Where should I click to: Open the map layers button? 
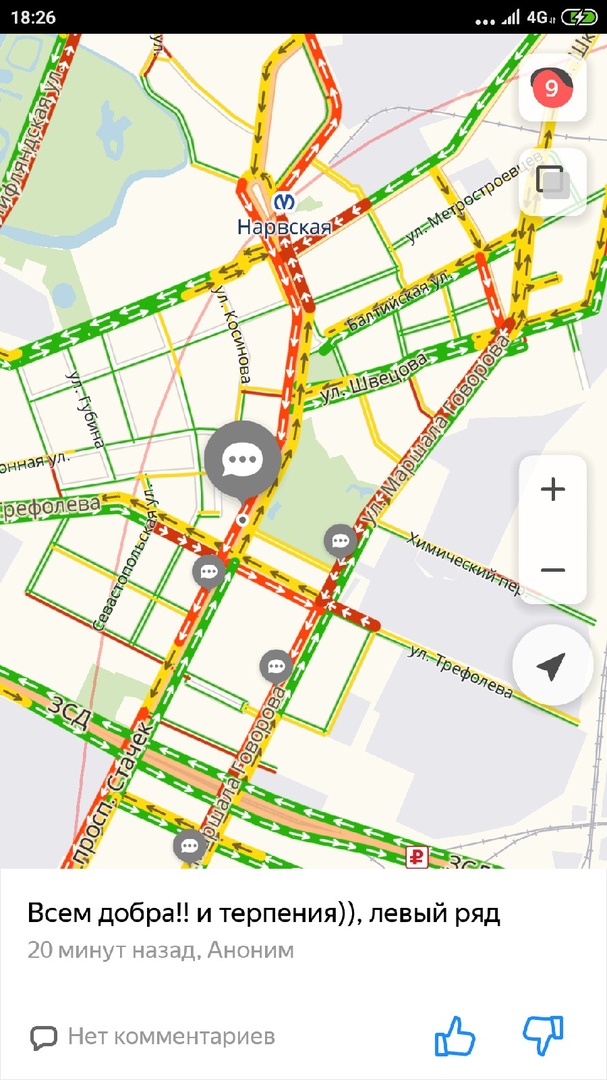(552, 182)
